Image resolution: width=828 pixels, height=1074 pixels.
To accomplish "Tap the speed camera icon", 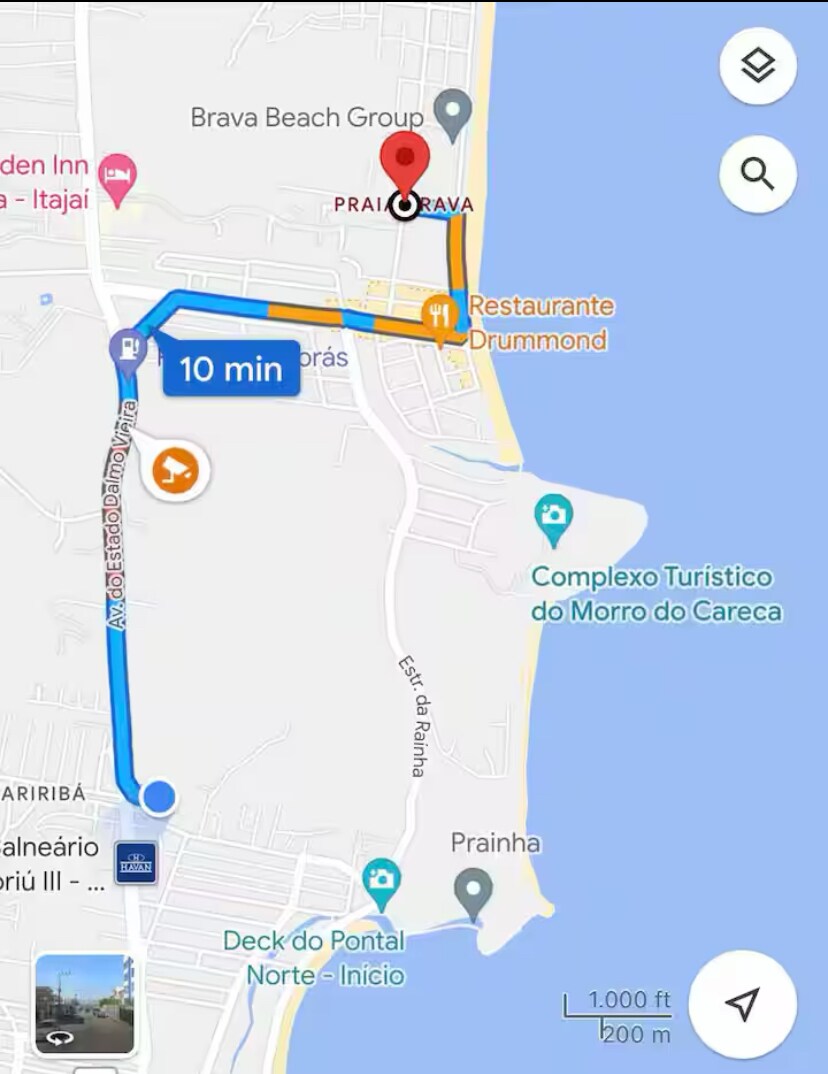I will (x=176, y=468).
